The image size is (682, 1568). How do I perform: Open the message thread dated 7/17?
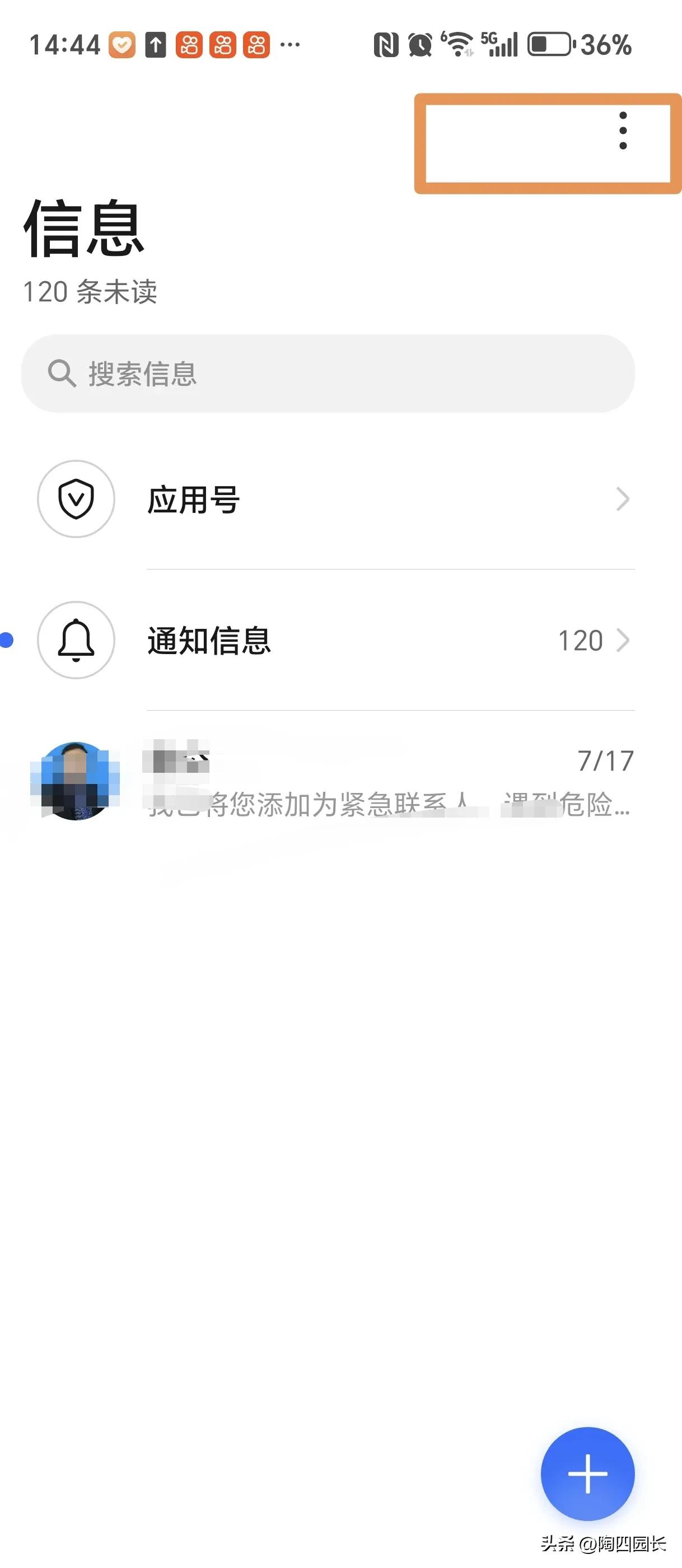click(335, 782)
